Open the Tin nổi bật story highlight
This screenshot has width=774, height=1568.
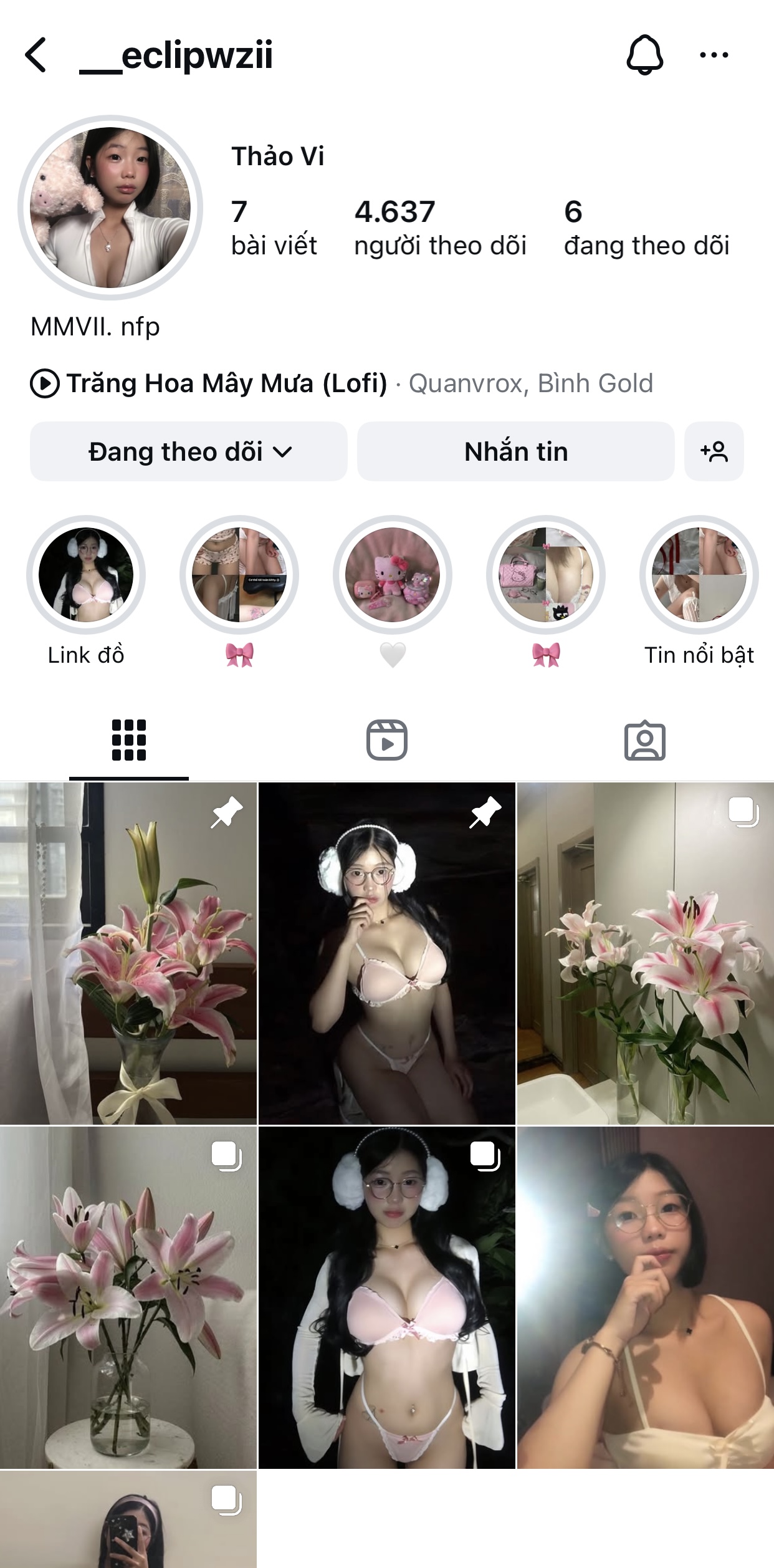pos(699,575)
